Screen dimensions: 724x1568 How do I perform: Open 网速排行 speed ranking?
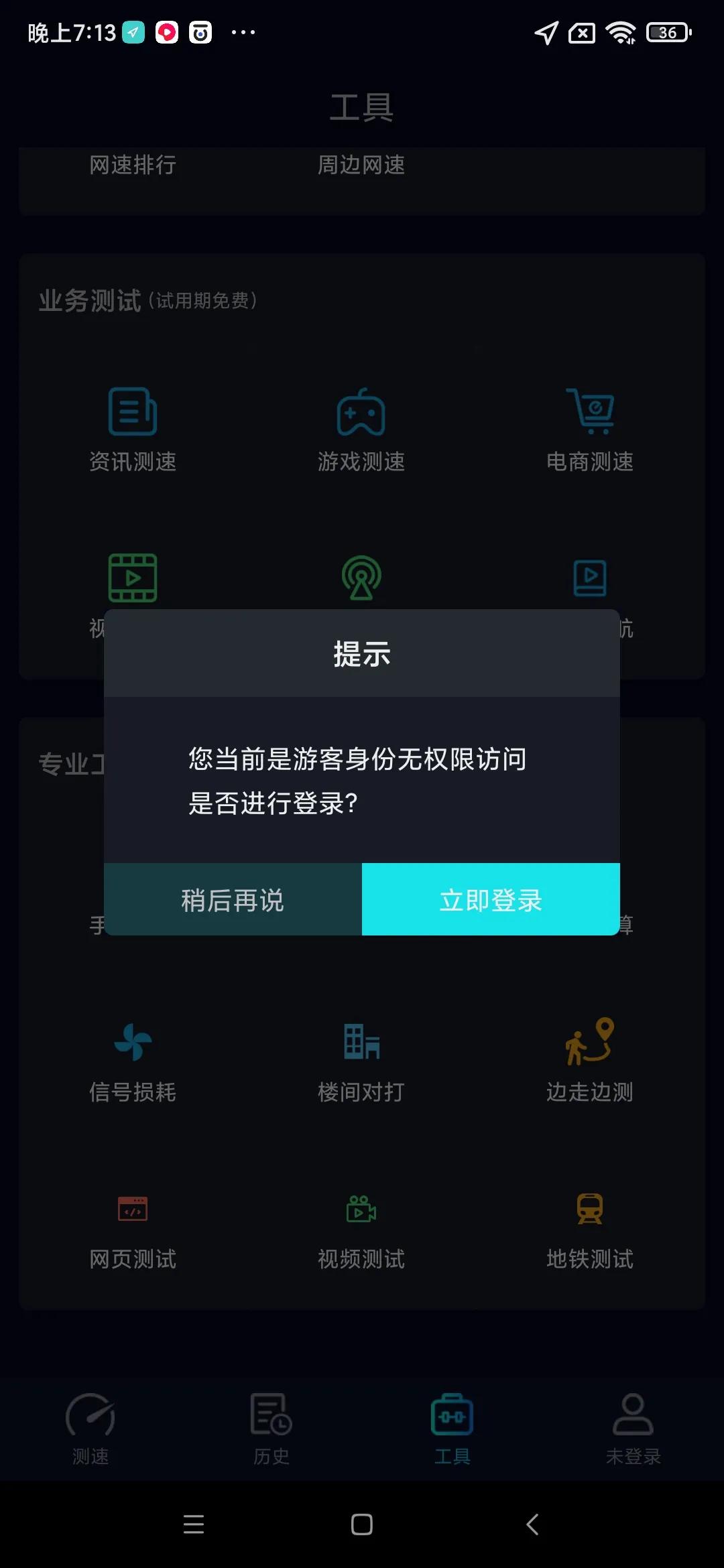tap(132, 166)
